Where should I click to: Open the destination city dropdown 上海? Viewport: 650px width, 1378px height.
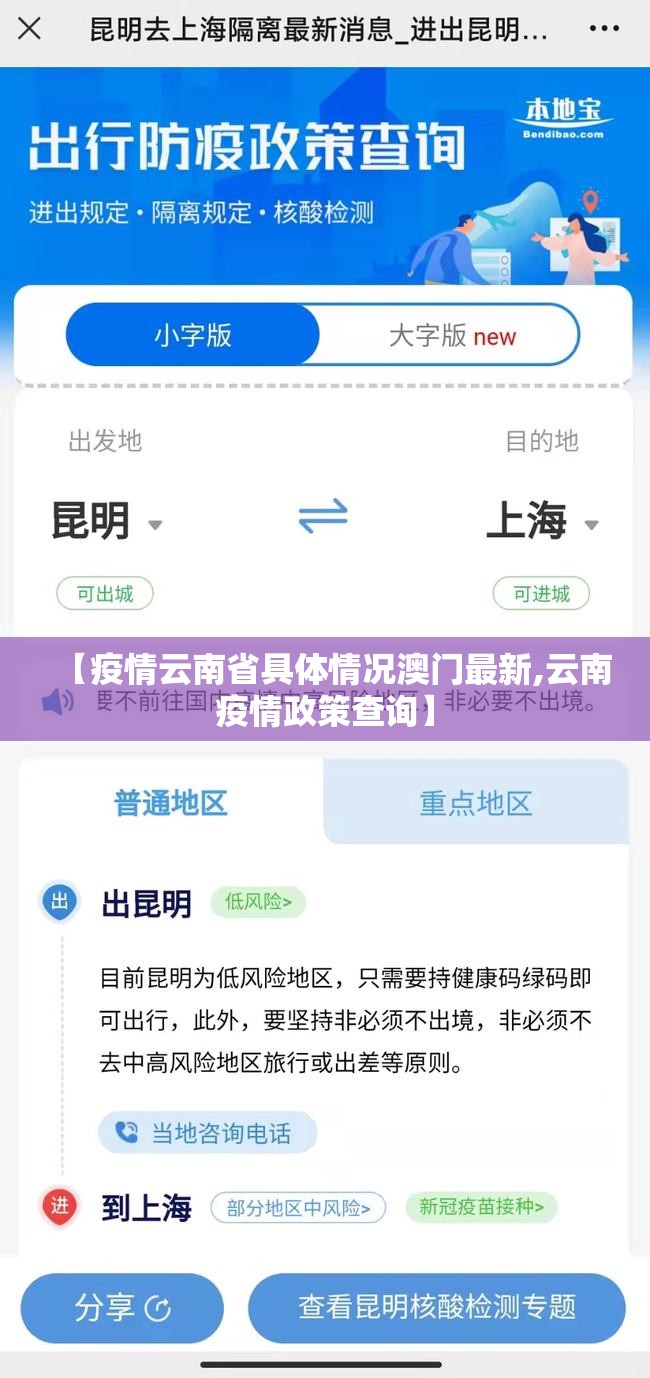[x=541, y=521]
